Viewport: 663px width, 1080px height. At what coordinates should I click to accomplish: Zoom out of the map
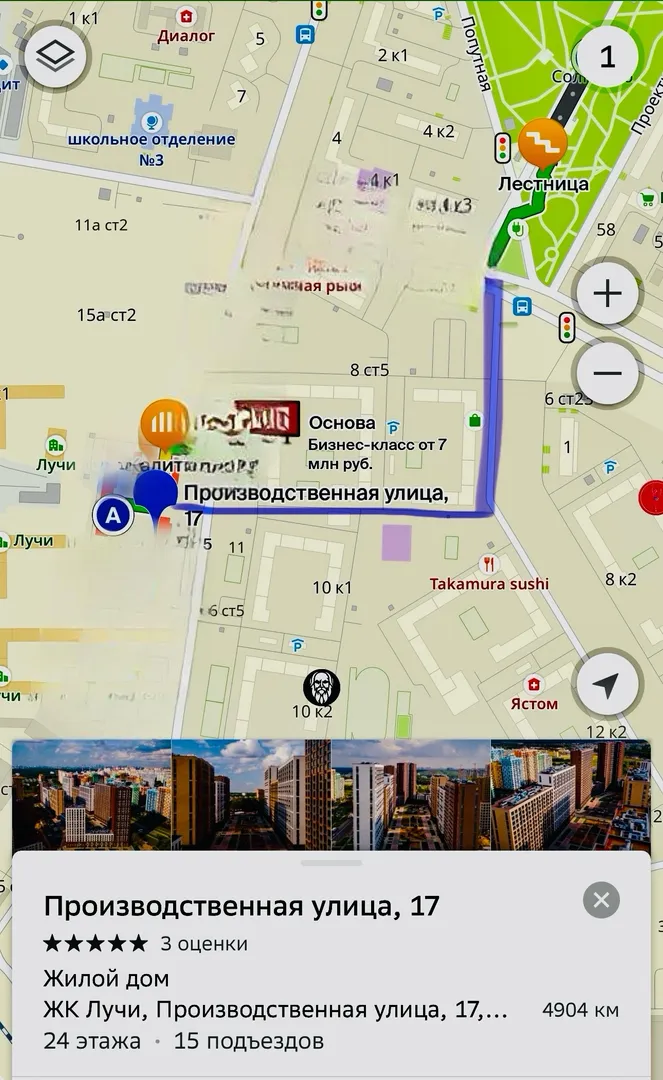pos(607,372)
